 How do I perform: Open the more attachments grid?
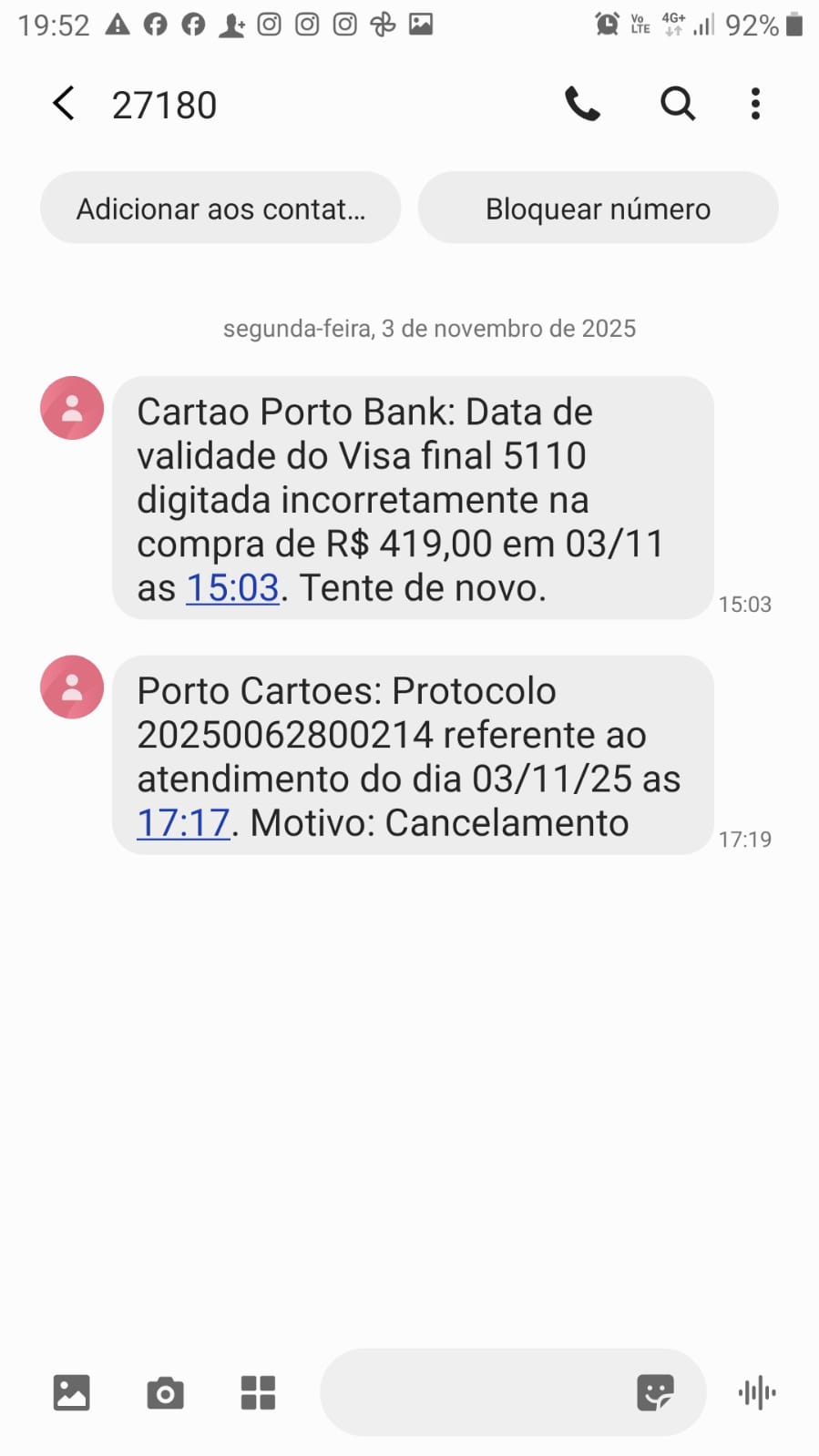258,1392
